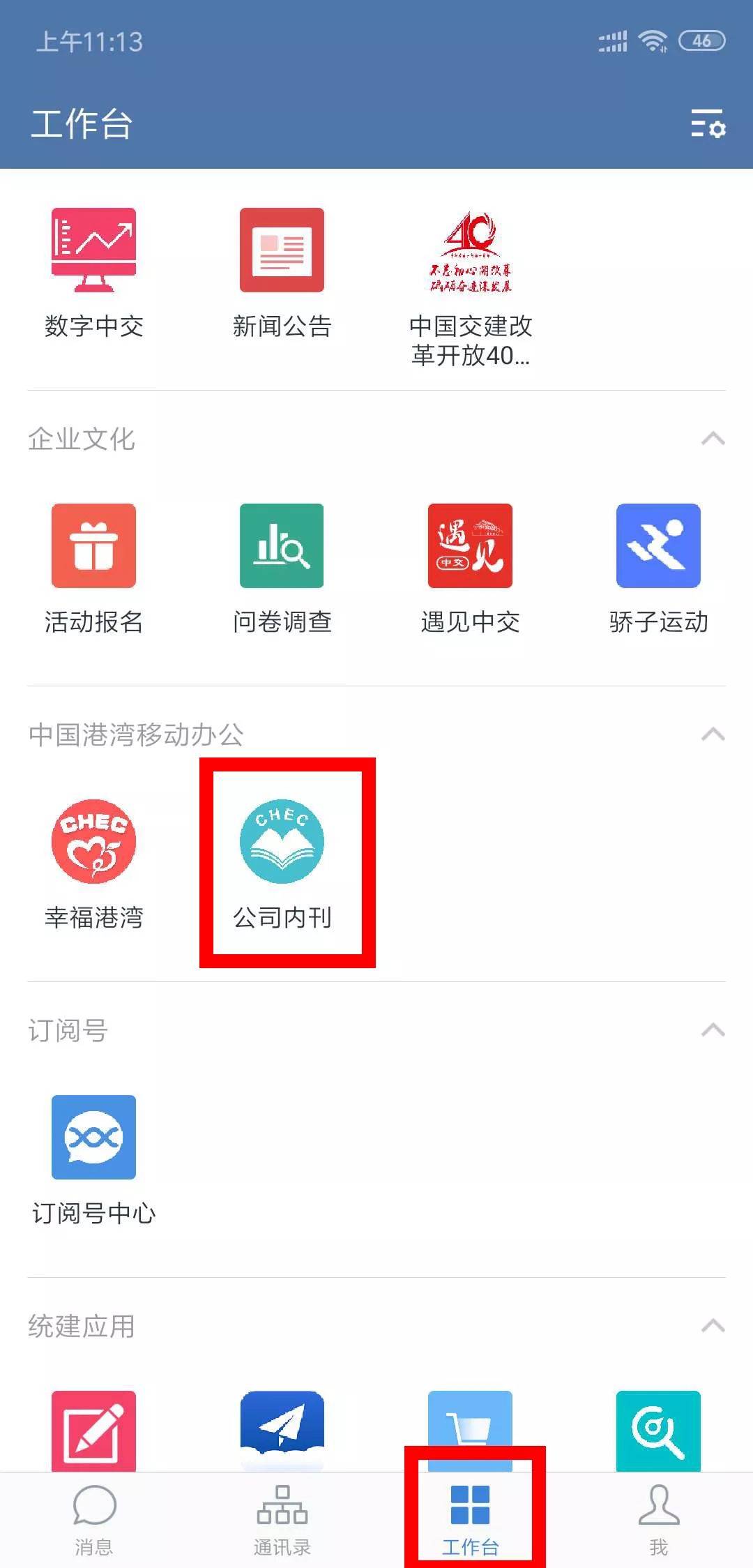The image size is (753, 1568).
Task: Collapse the 企业文化 section
Action: (x=713, y=439)
